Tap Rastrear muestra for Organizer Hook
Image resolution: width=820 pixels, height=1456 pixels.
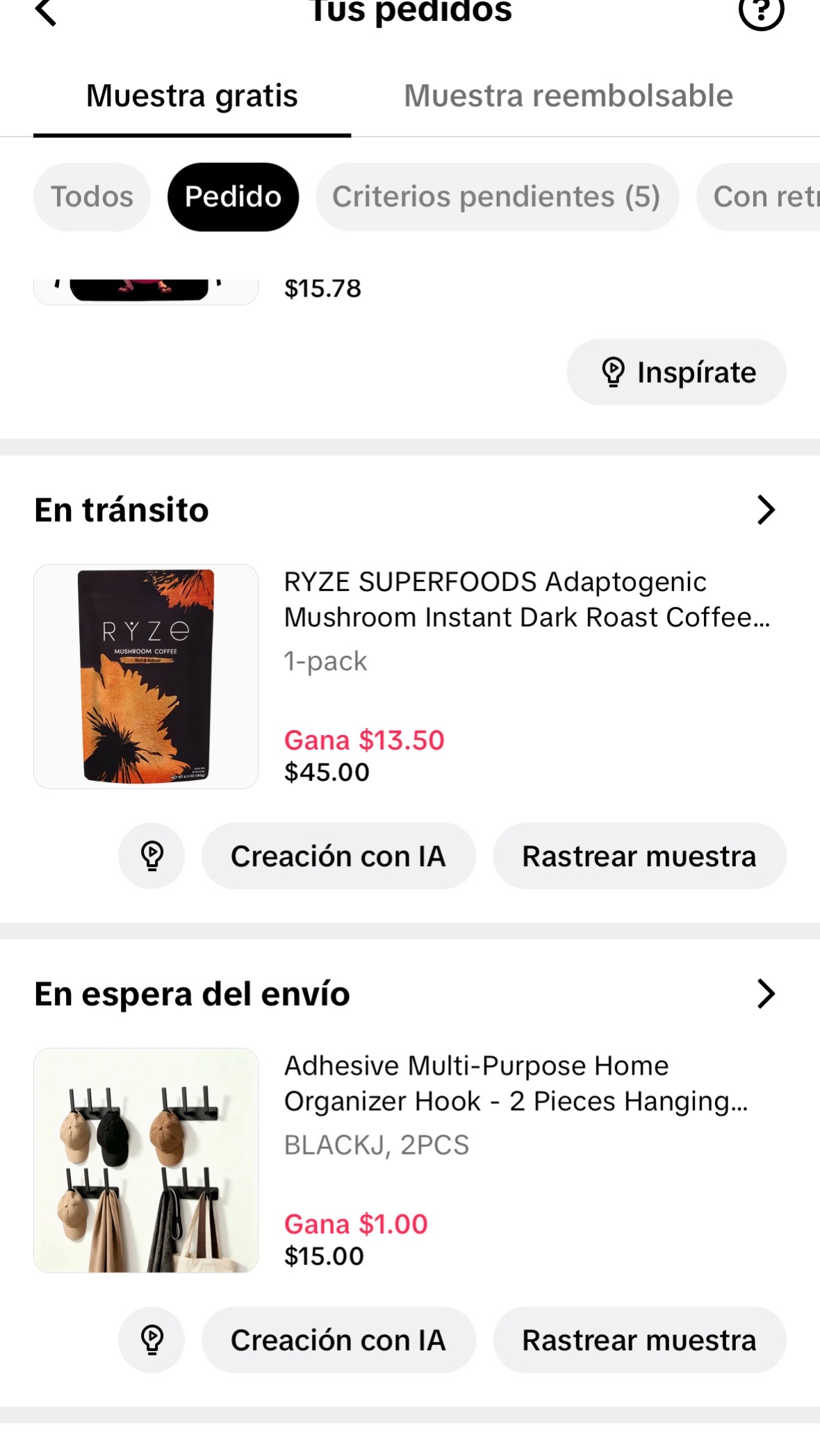pyautogui.click(x=639, y=1340)
